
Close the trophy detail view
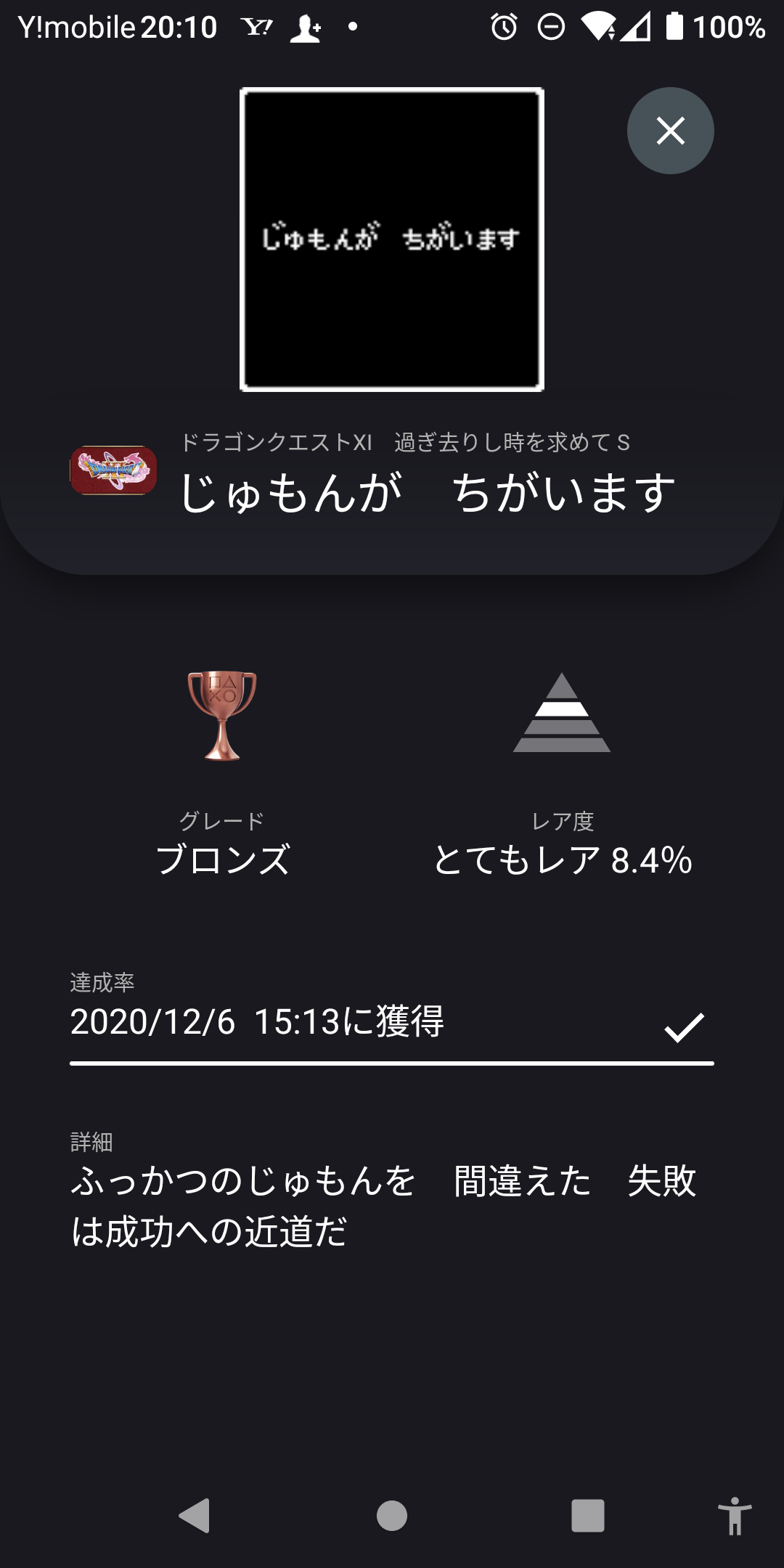670,131
